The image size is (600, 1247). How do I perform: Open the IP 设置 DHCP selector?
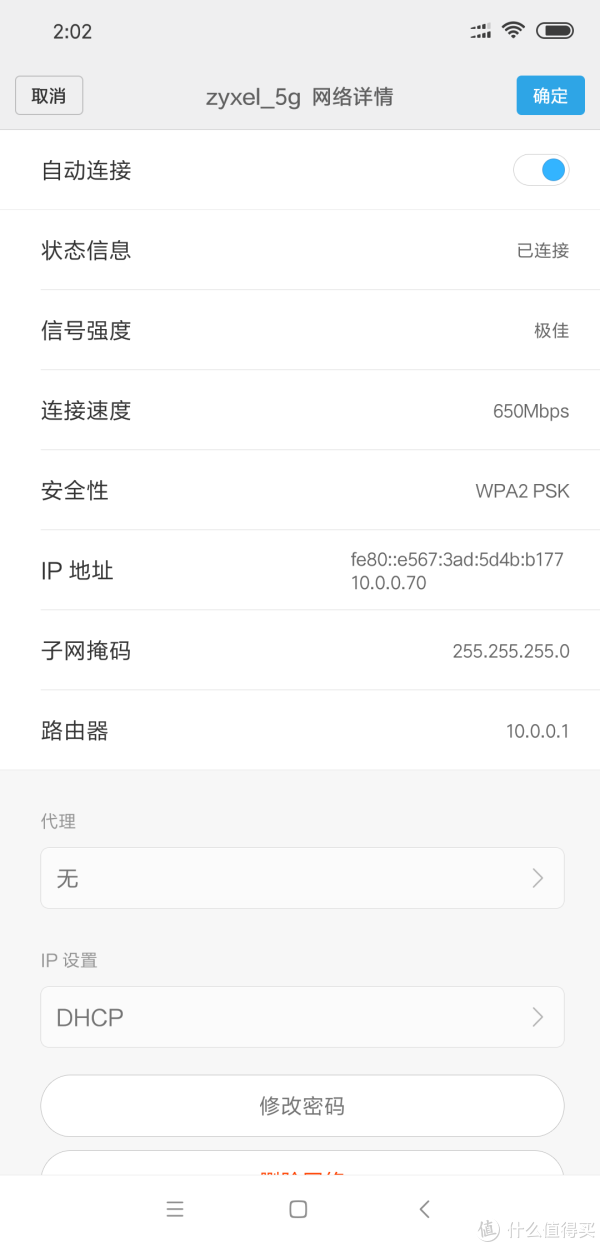302,1017
